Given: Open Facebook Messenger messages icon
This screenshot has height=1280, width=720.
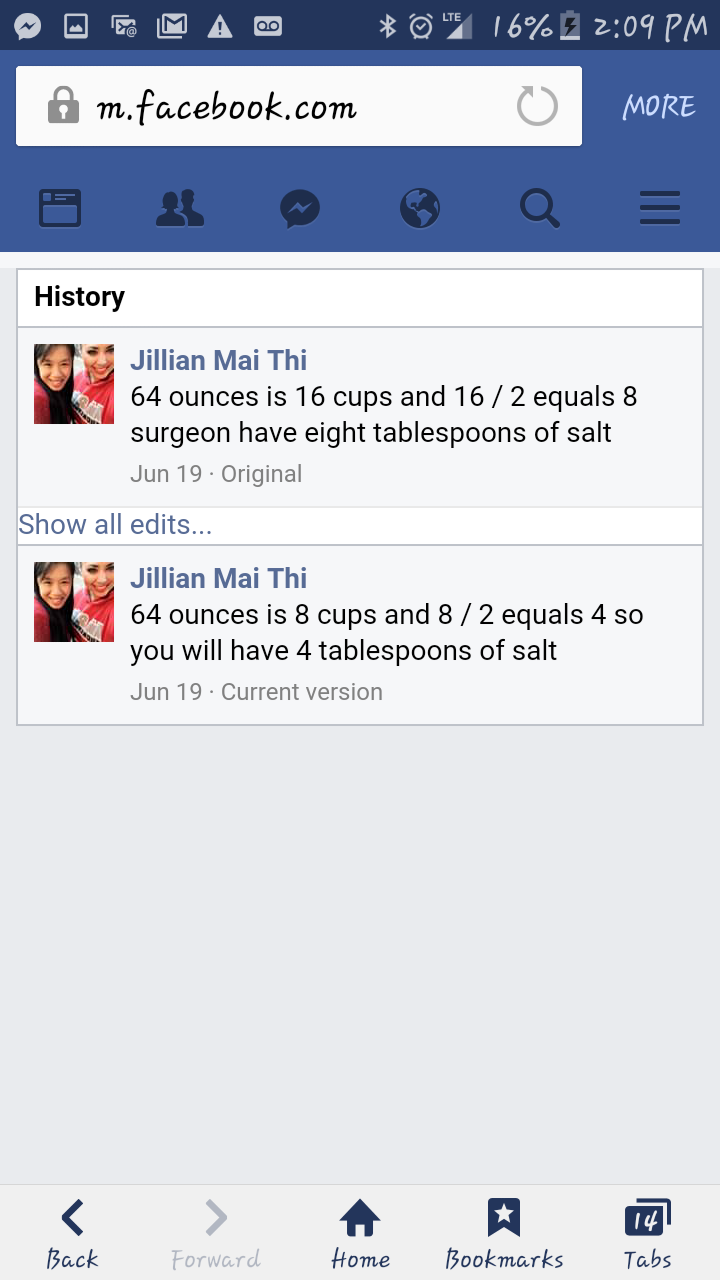Looking at the screenshot, I should 300,209.
